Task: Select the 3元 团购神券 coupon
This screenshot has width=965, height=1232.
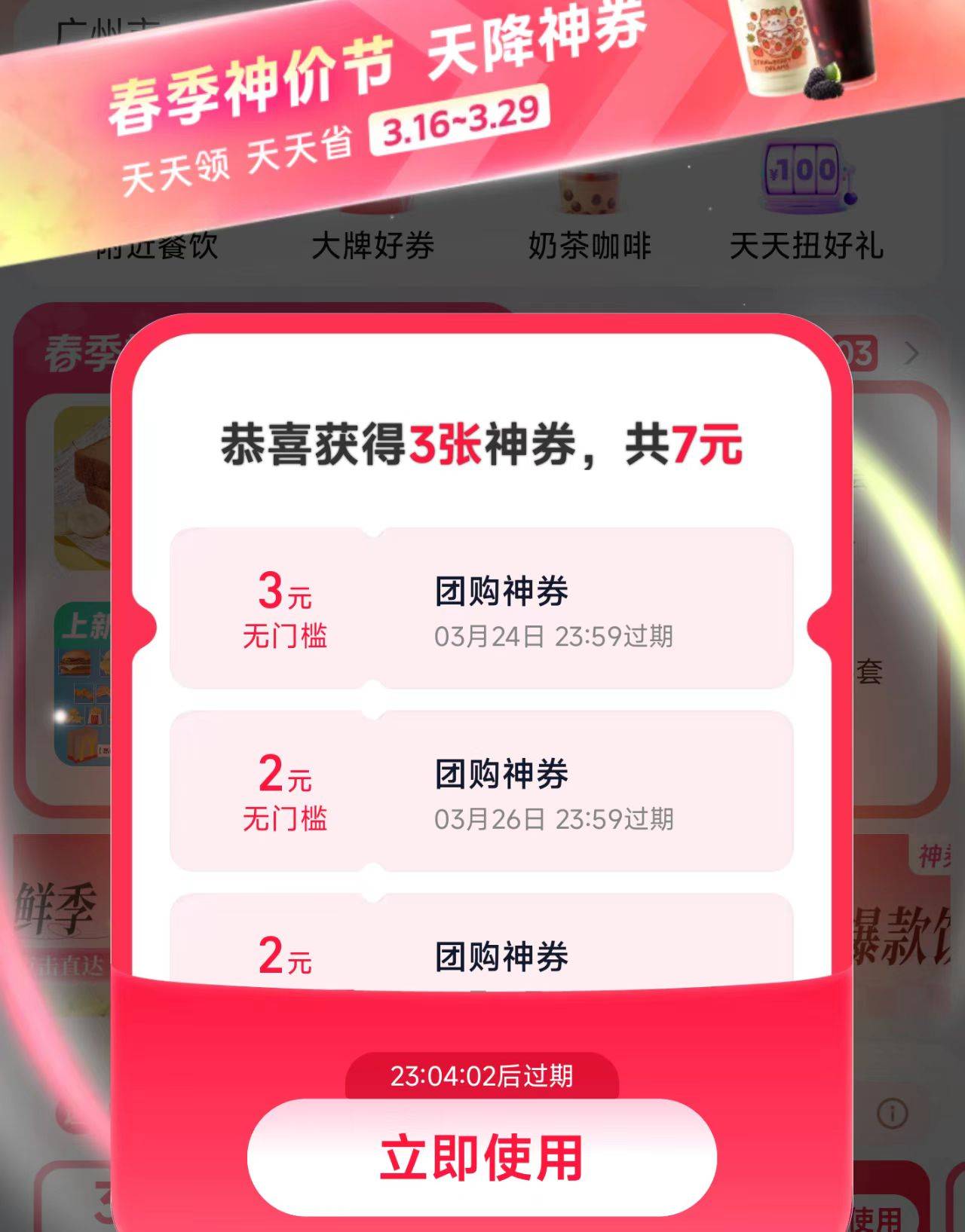Action: click(x=481, y=609)
